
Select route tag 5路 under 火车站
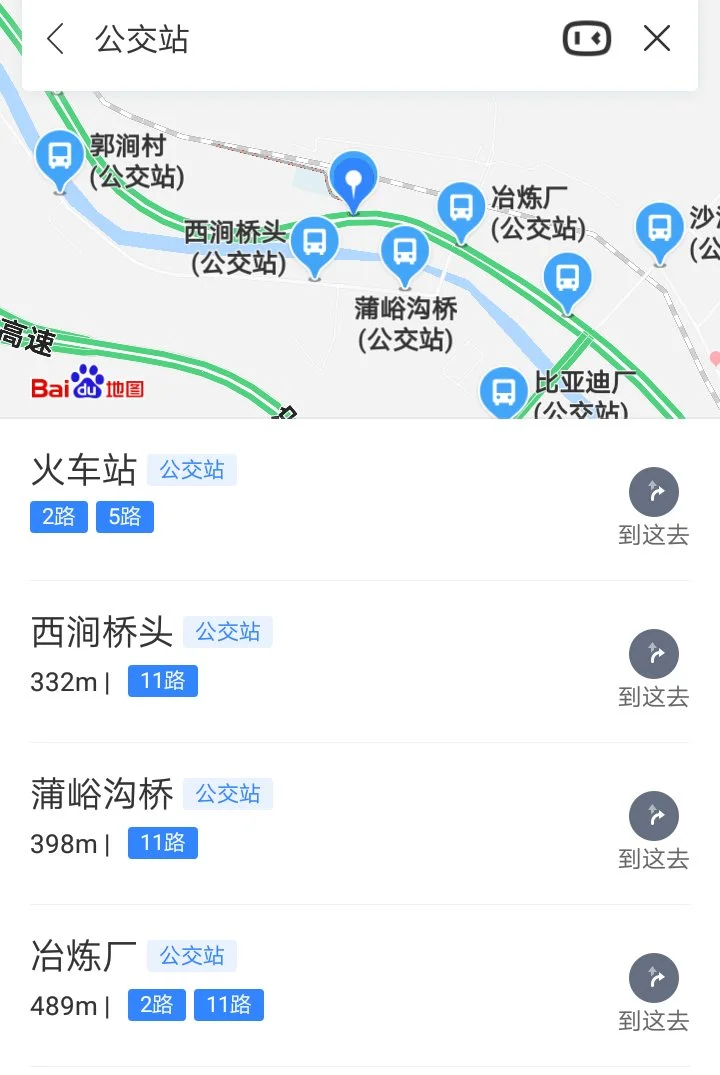coord(124,517)
